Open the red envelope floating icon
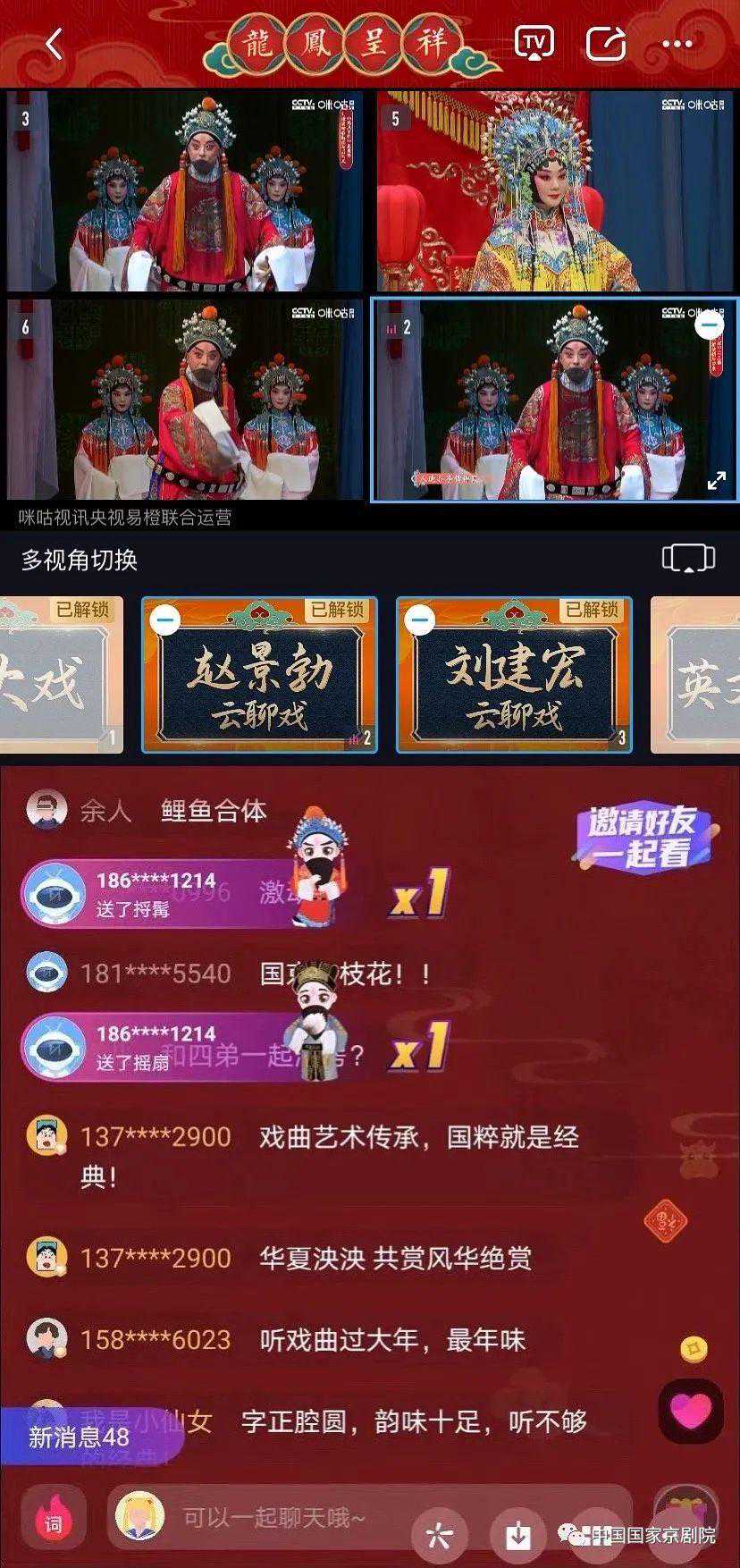The image size is (740, 1568). (x=664, y=1217)
